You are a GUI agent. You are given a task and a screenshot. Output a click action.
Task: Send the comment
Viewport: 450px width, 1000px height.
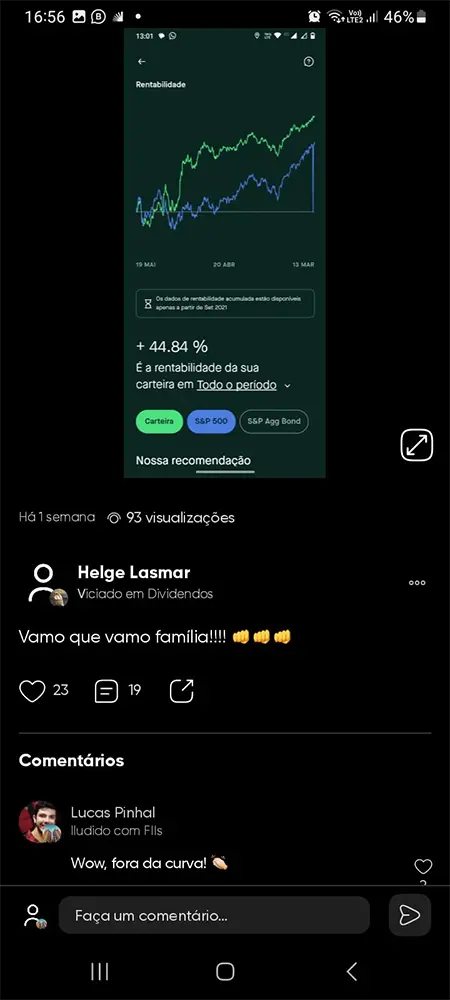pos(409,916)
